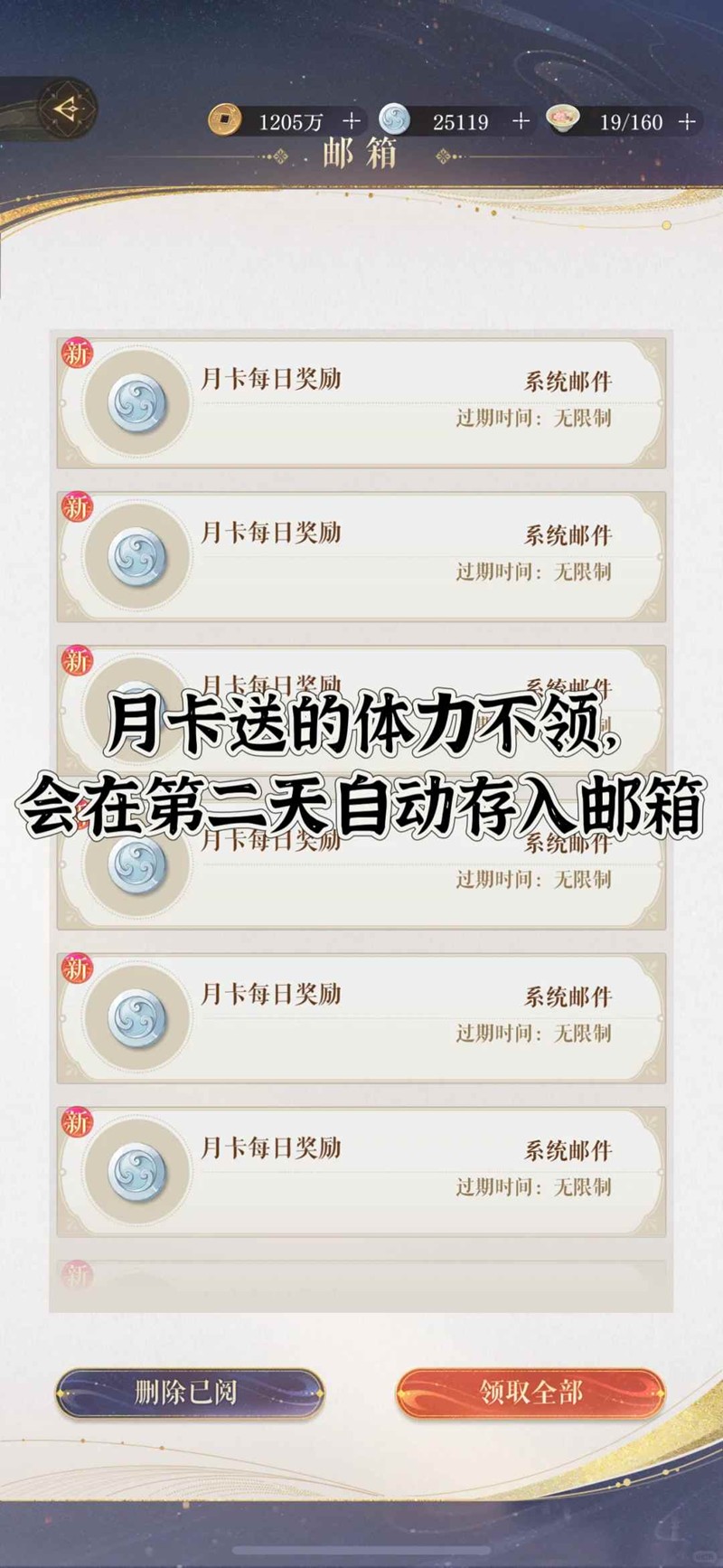723x1568 pixels.
Task: Refill stamina via plus beside 19/160
Action: [687, 121]
